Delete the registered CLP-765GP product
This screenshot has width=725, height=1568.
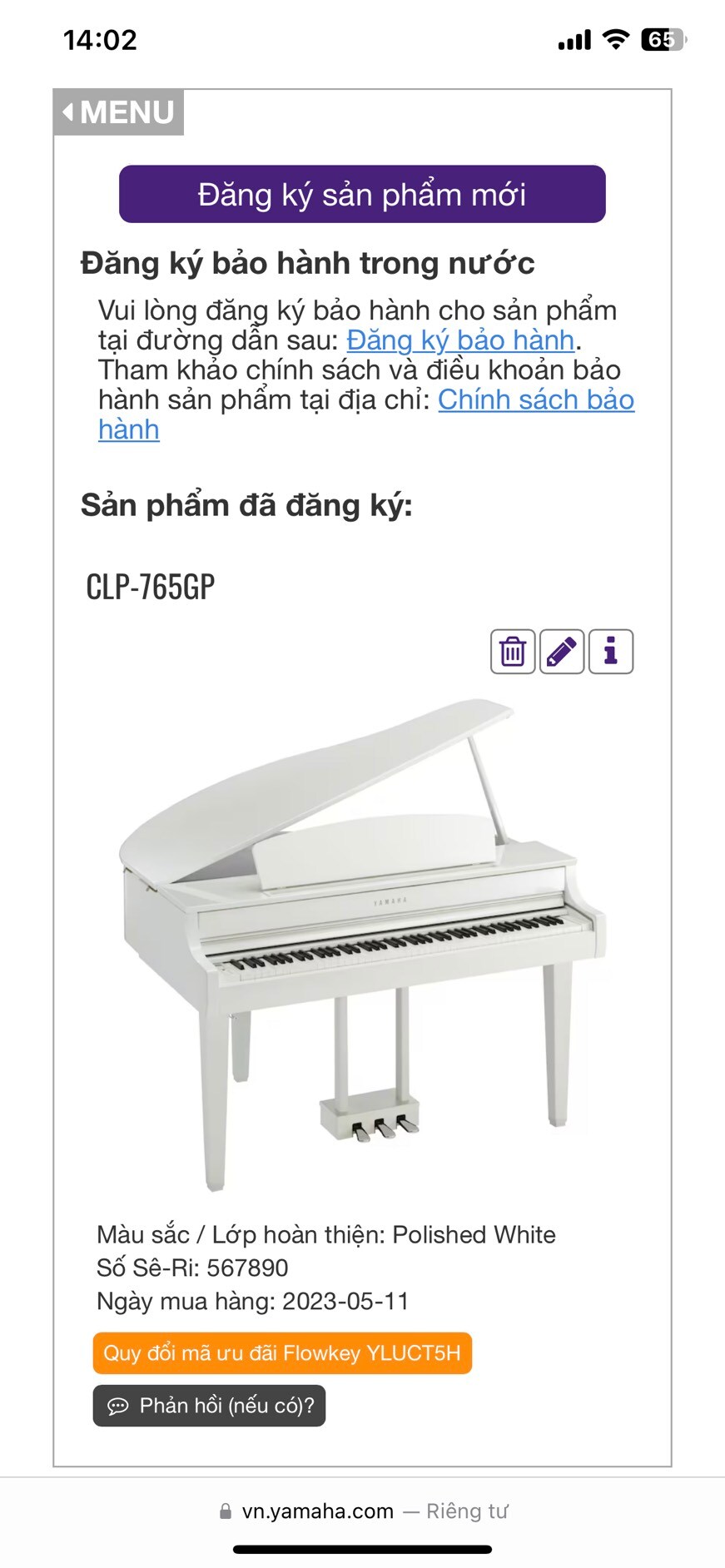click(x=513, y=652)
